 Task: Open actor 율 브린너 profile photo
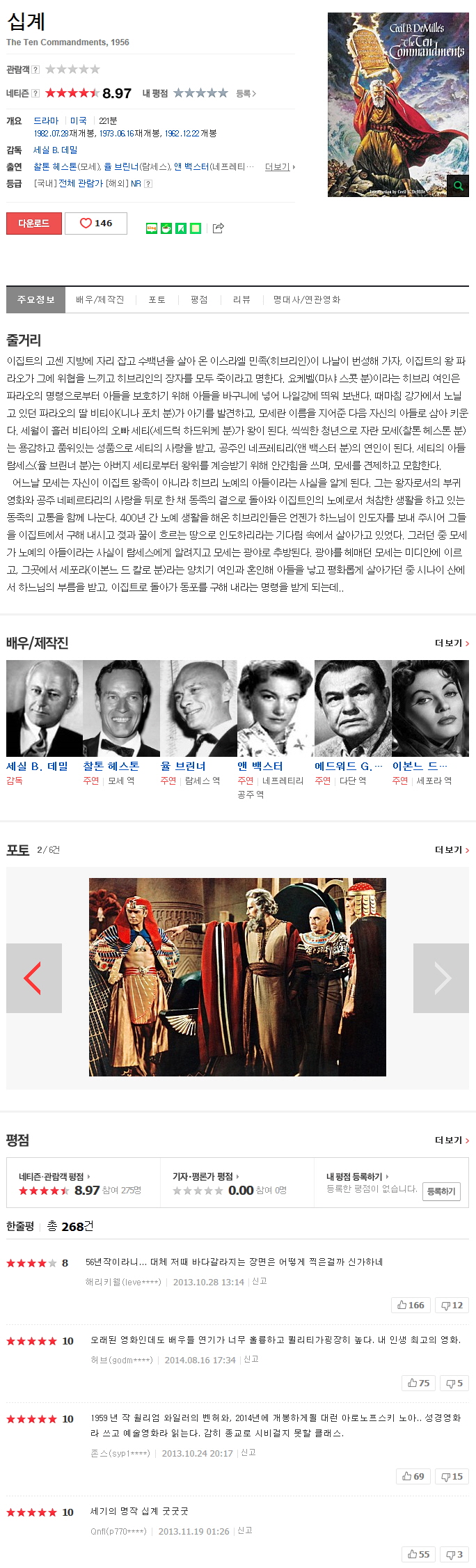[x=198, y=708]
